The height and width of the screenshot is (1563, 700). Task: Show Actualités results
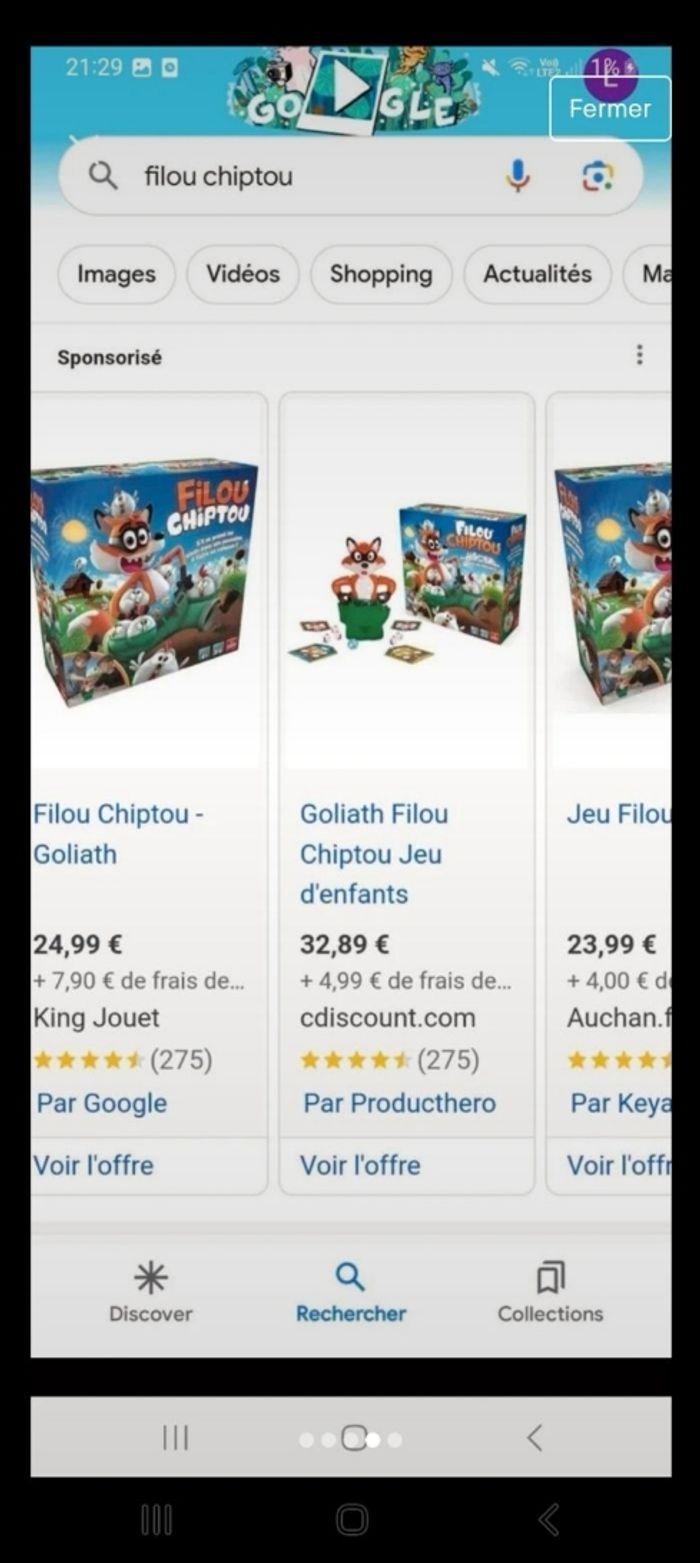537,274
